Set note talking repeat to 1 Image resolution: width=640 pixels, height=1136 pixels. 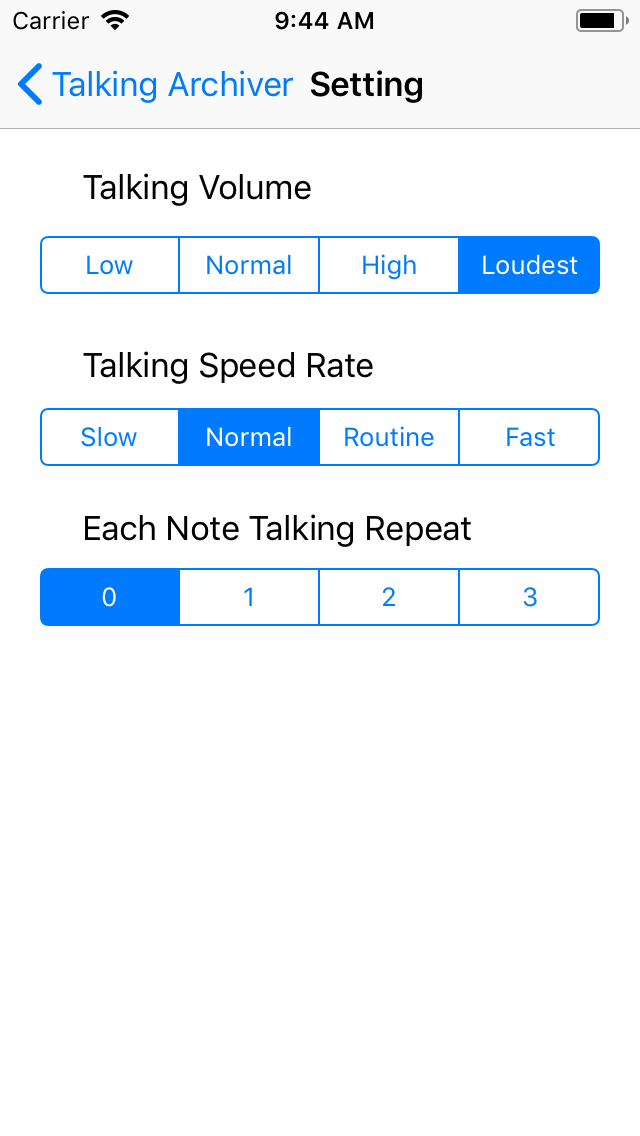click(249, 597)
